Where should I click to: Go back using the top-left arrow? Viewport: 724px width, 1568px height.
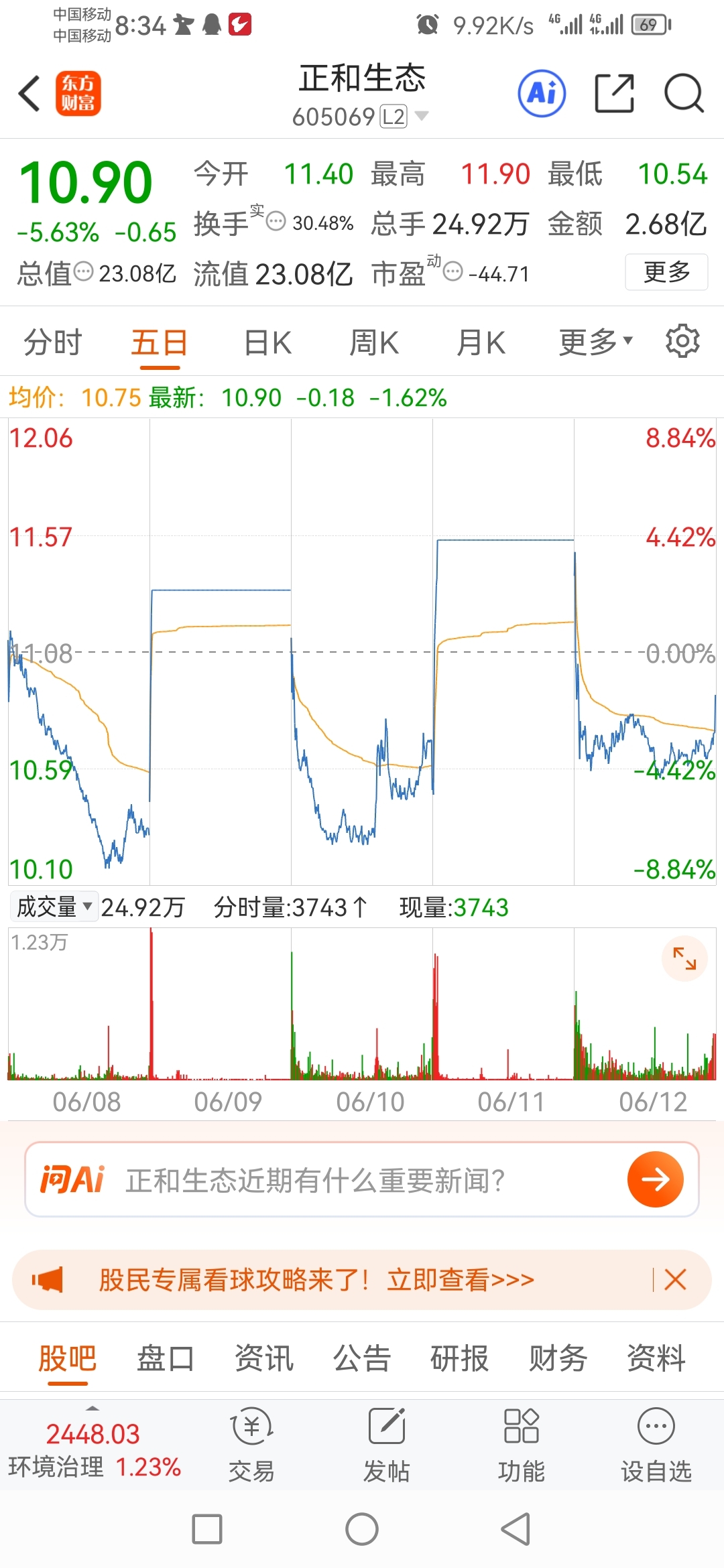(x=29, y=93)
